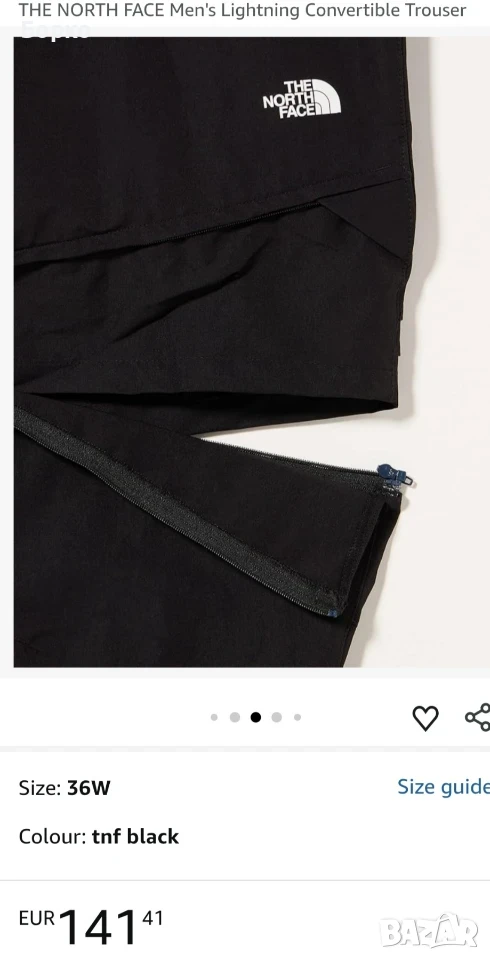
Task: Add the trousers to the wish list
Action: (x=425, y=718)
